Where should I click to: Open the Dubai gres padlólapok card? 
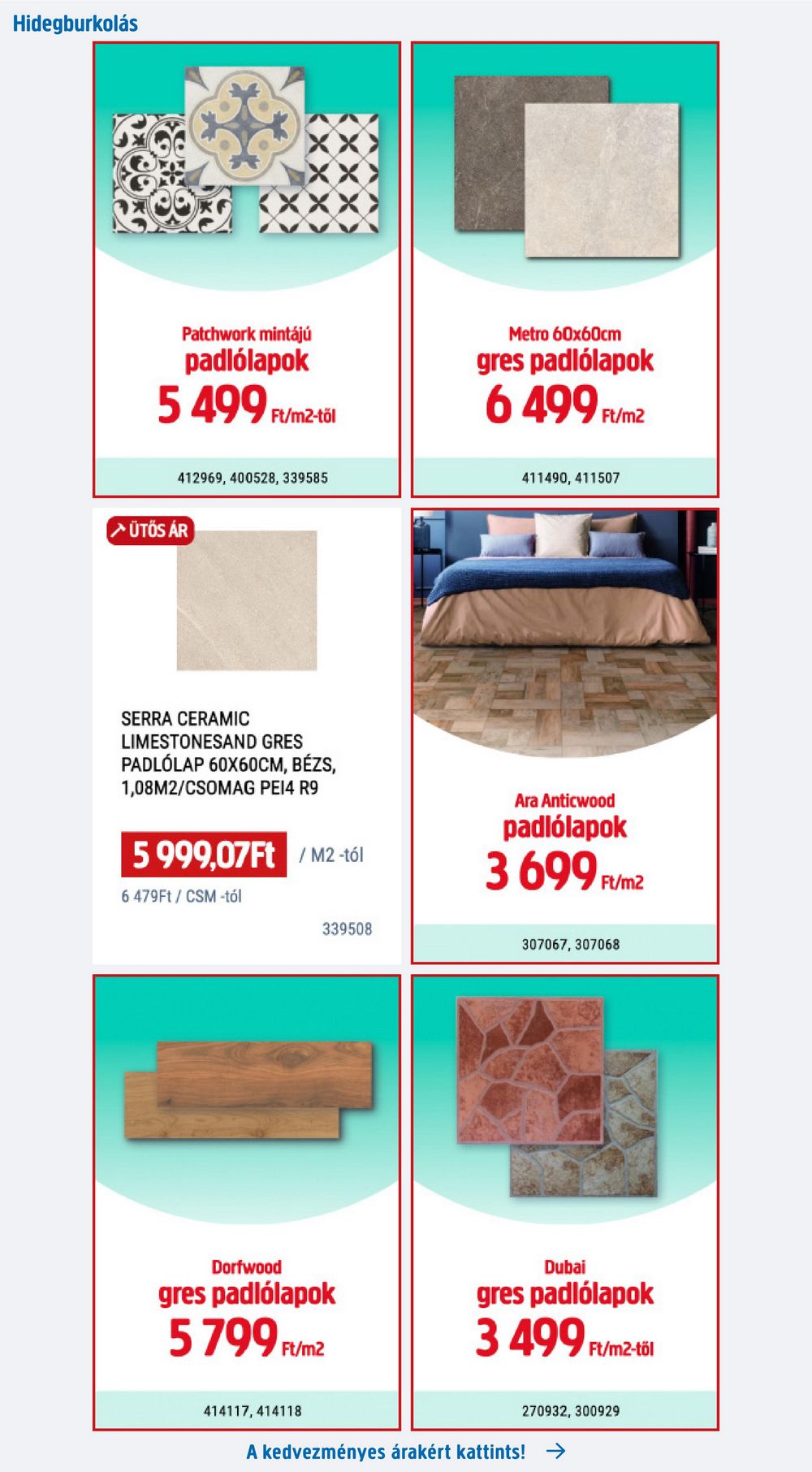pyautogui.click(x=565, y=1202)
